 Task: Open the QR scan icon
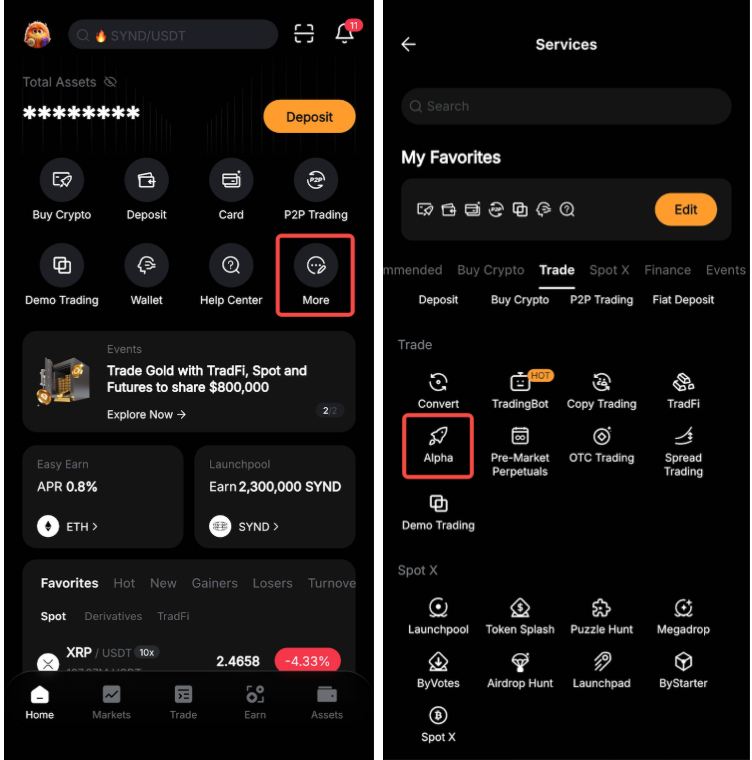pyautogui.click(x=304, y=34)
